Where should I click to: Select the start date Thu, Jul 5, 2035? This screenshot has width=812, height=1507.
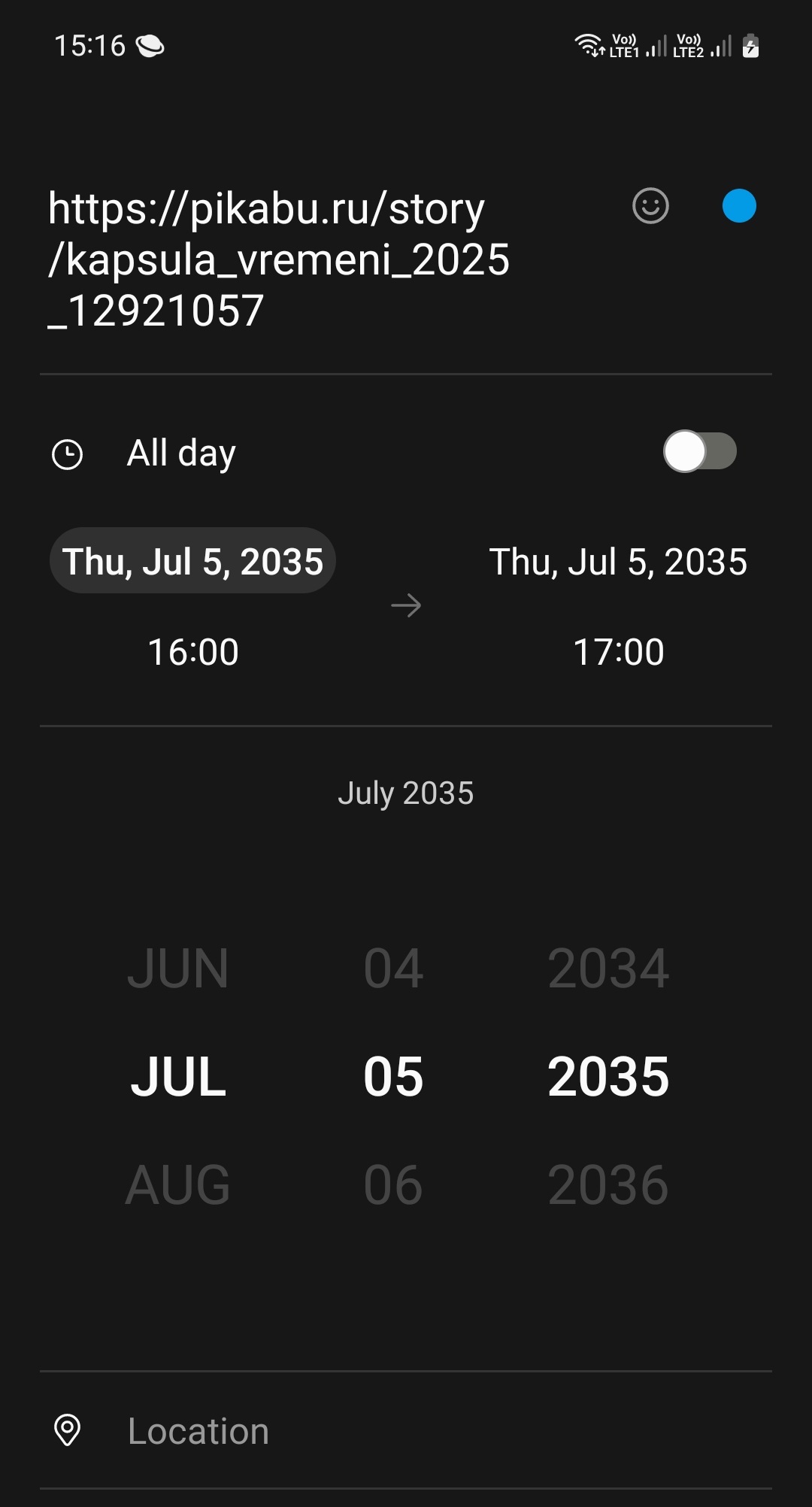click(x=192, y=561)
